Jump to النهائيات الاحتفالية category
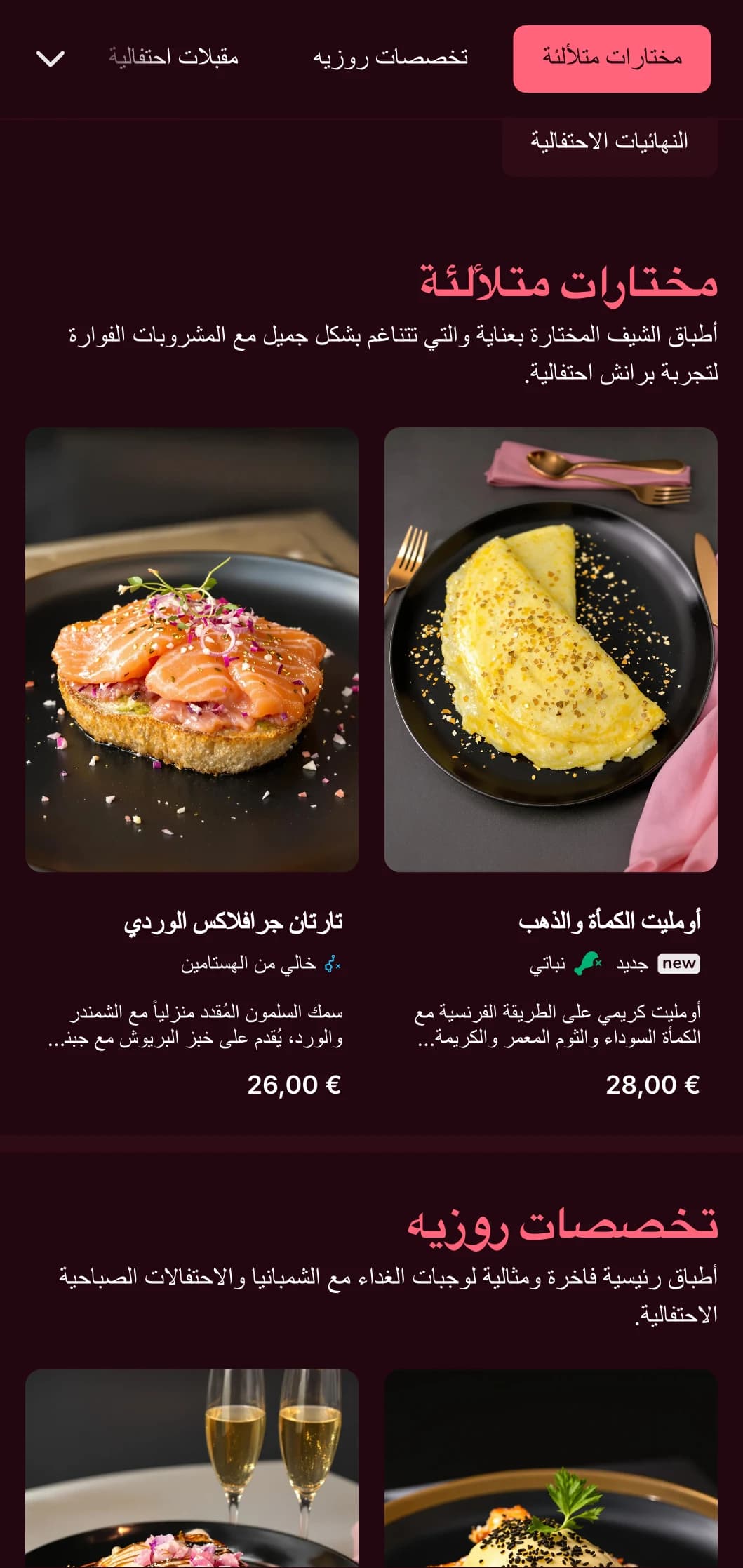The width and height of the screenshot is (743, 1568). click(609, 141)
